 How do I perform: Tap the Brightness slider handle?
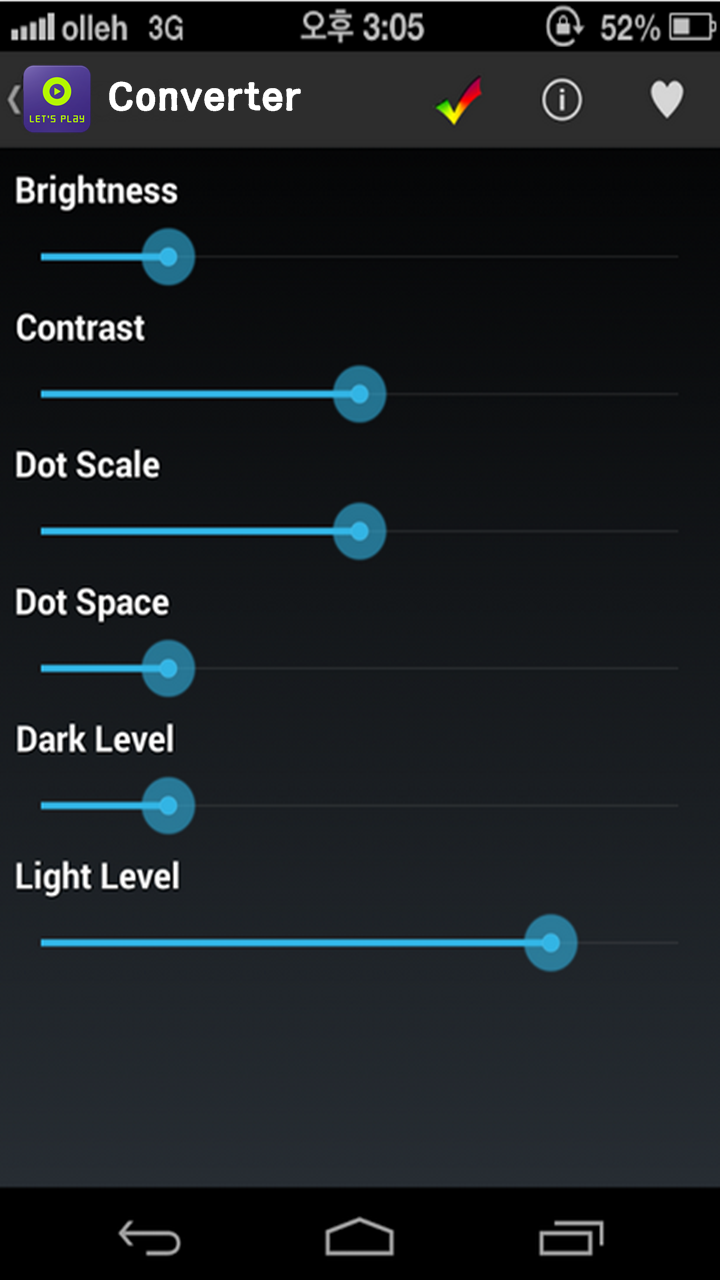click(x=168, y=257)
